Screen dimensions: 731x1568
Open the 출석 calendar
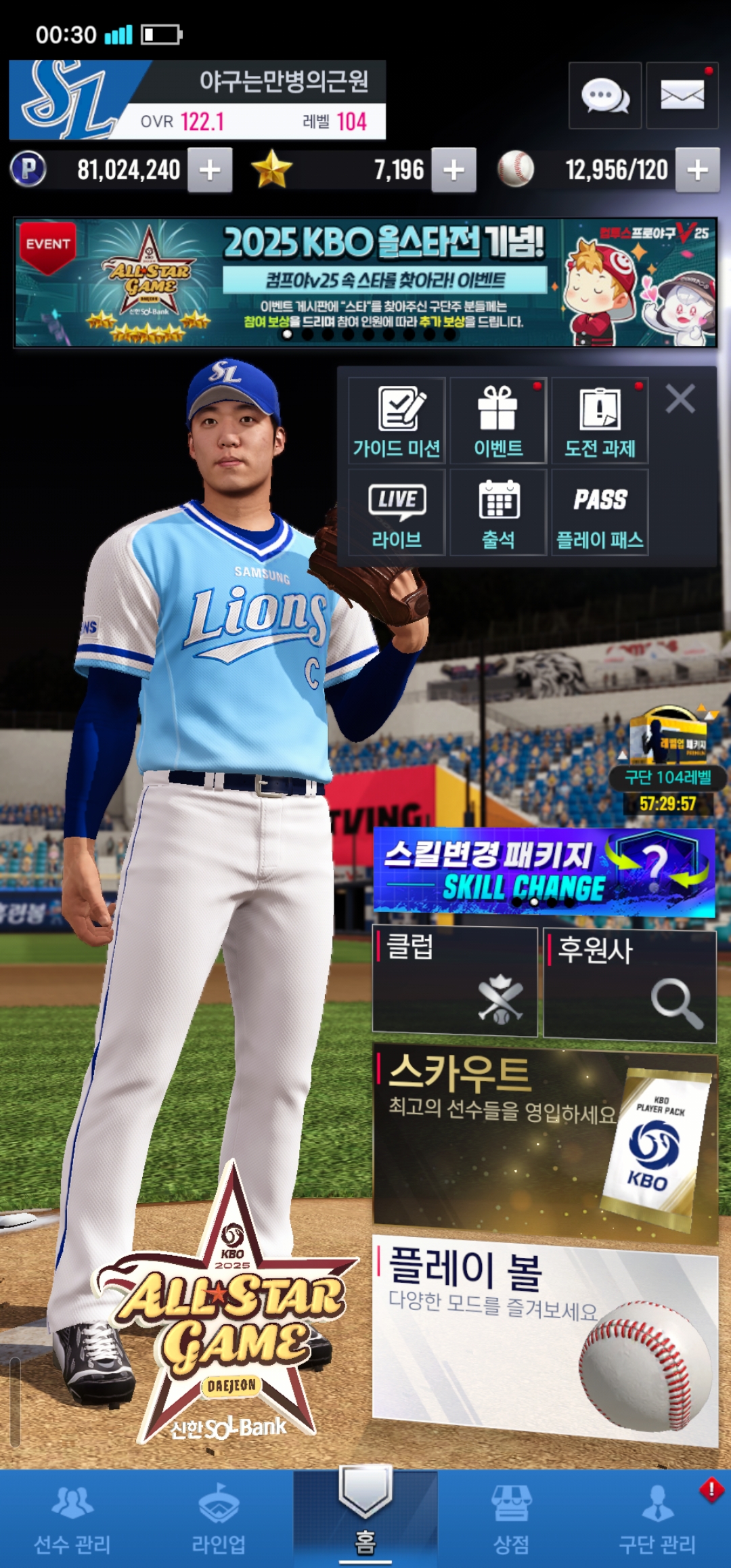[x=498, y=513]
